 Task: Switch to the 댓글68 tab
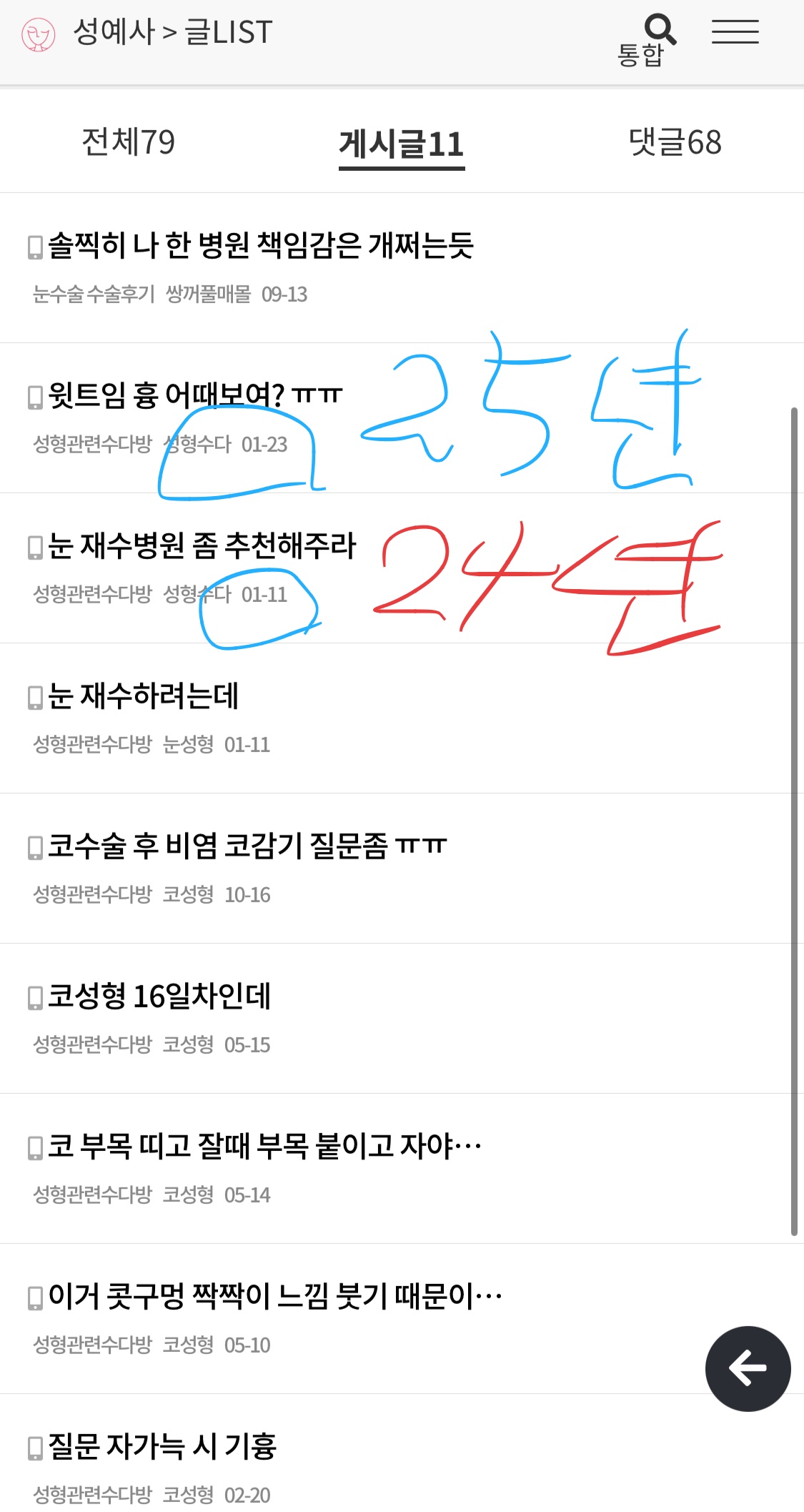[x=675, y=142]
